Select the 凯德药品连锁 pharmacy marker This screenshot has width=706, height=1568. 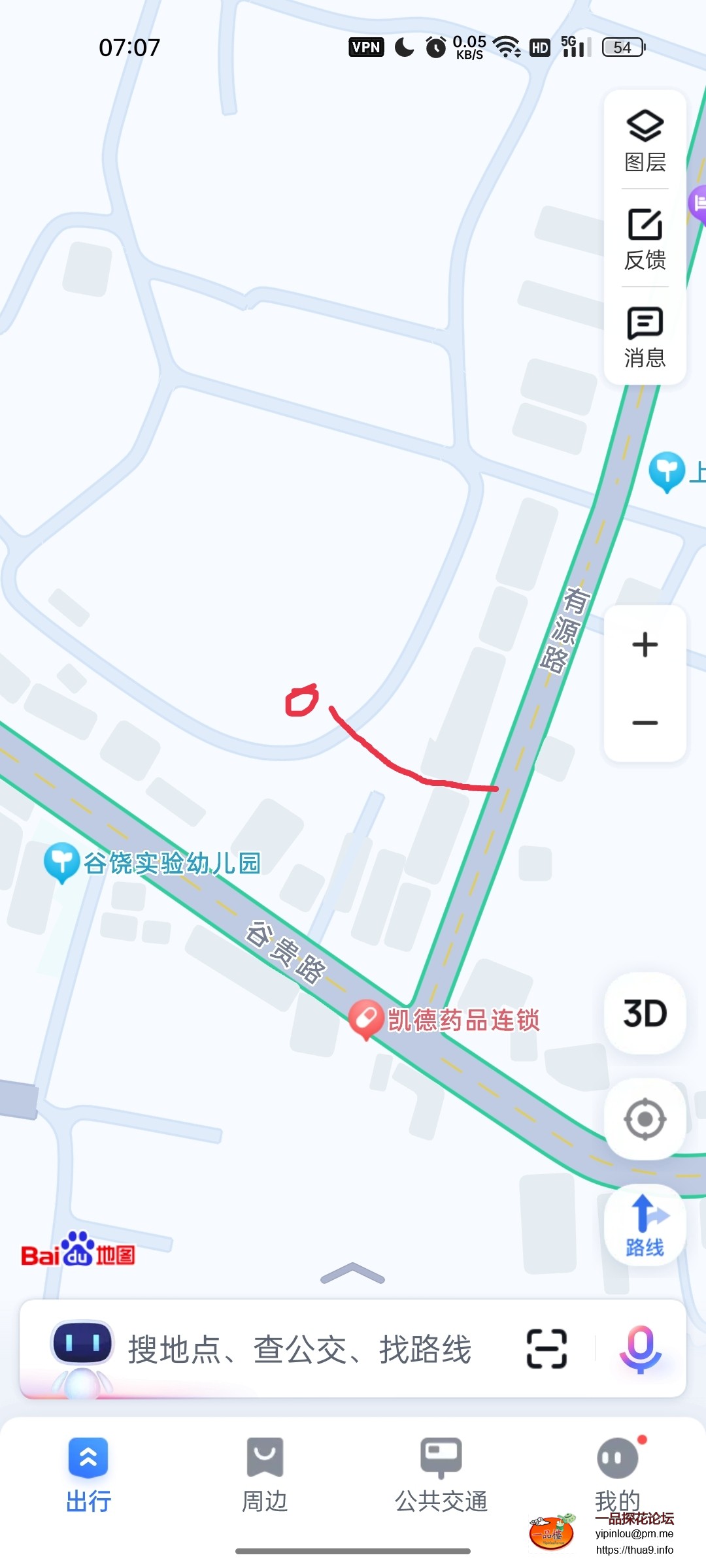tap(367, 1019)
